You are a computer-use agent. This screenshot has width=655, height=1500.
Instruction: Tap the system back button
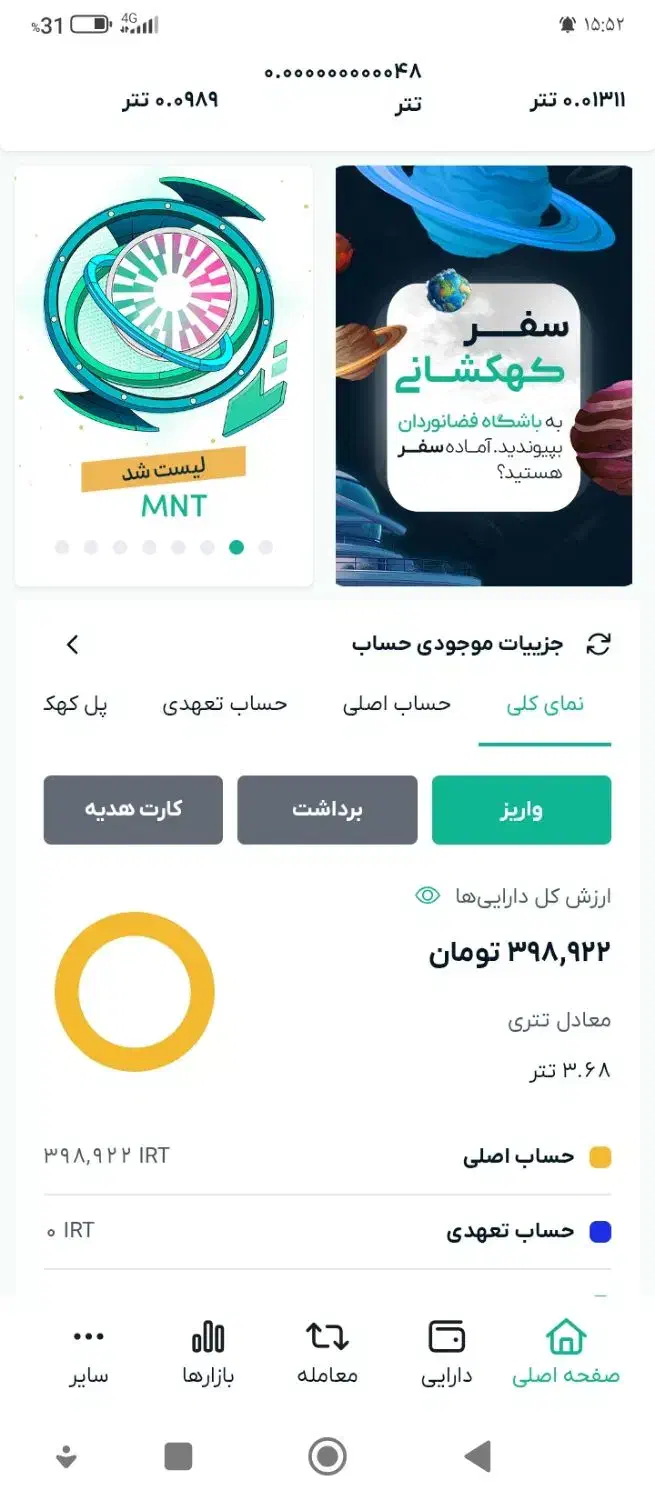478,1456
